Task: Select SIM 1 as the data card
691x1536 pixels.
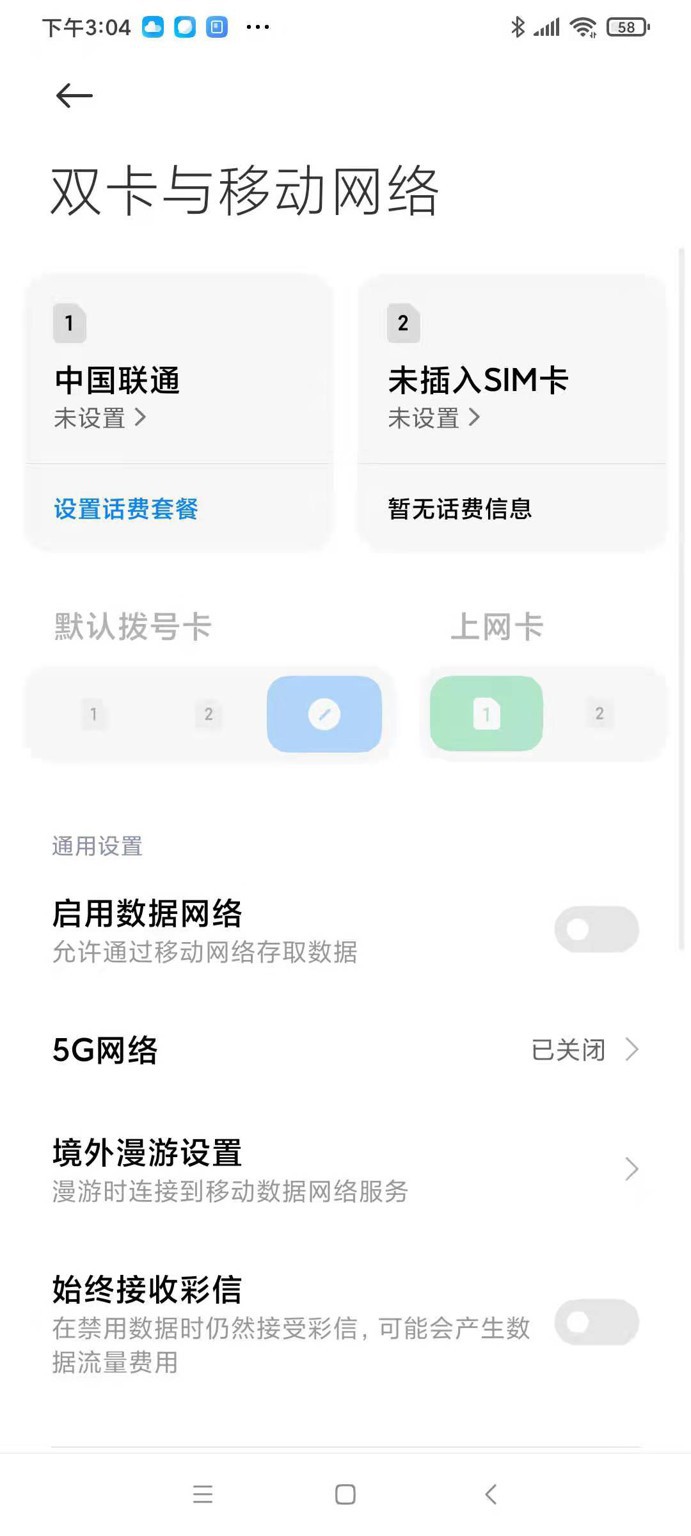Action: (x=487, y=714)
